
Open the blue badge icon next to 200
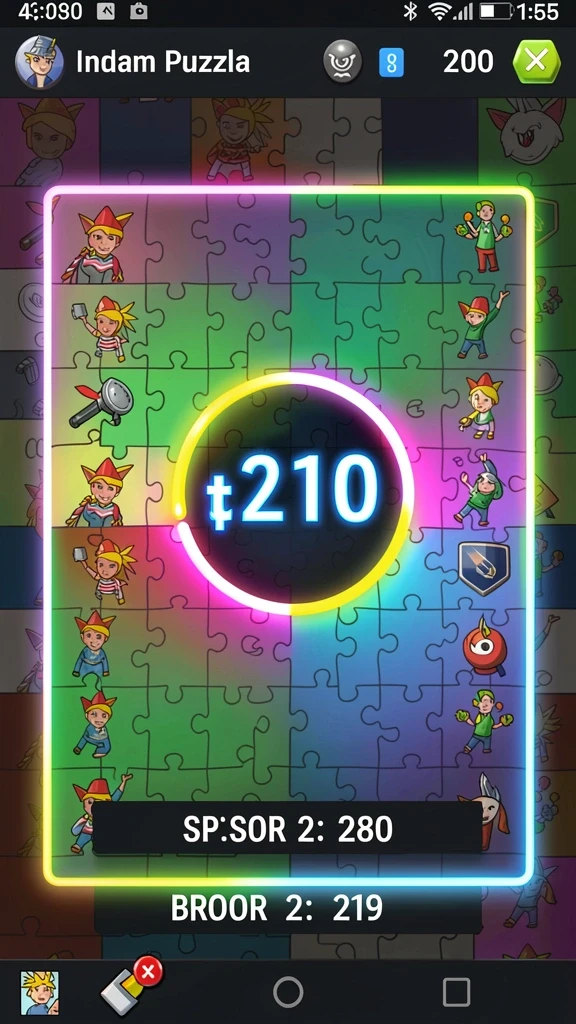[x=391, y=63]
